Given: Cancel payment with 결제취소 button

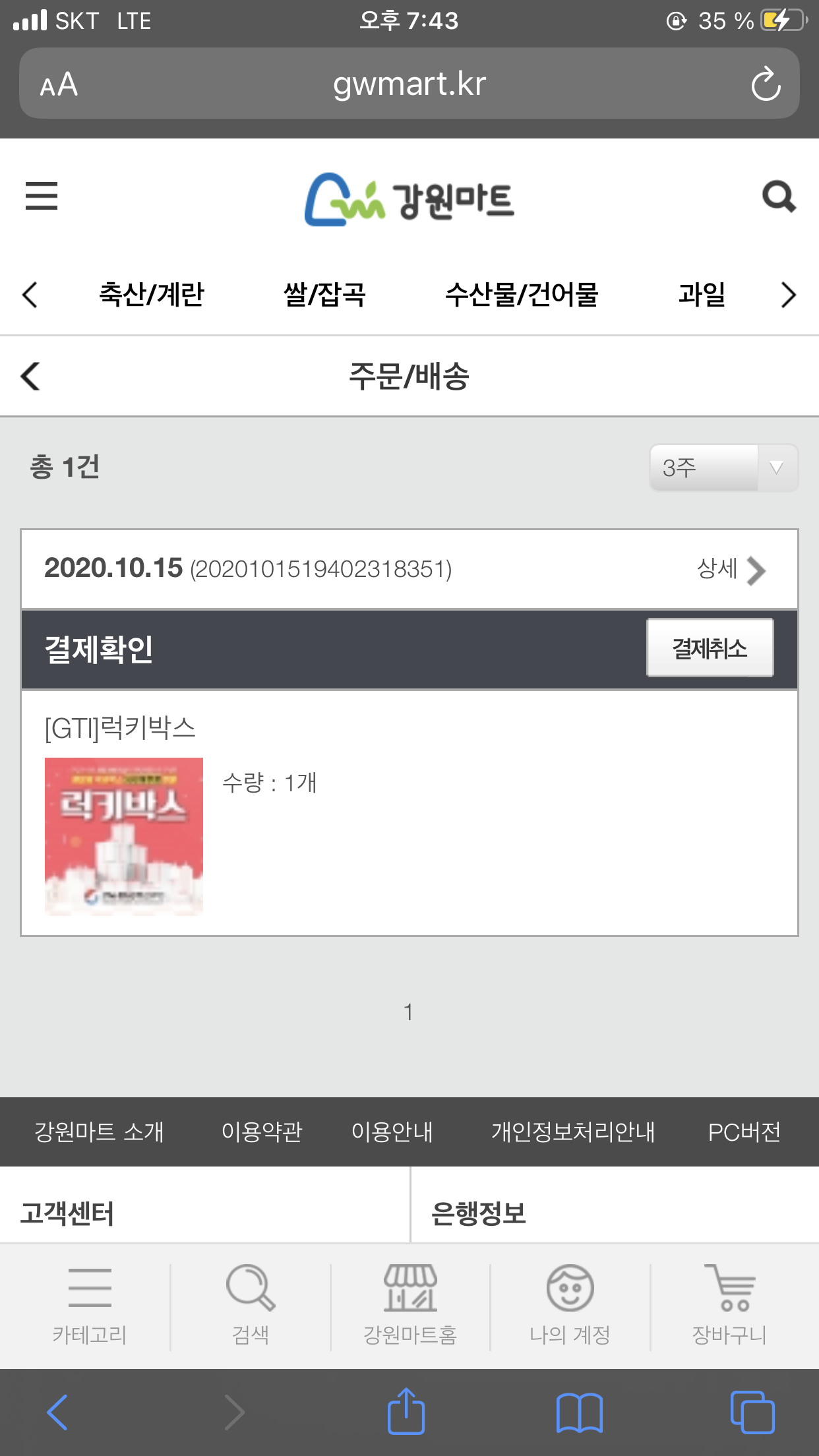Looking at the screenshot, I should [710, 648].
